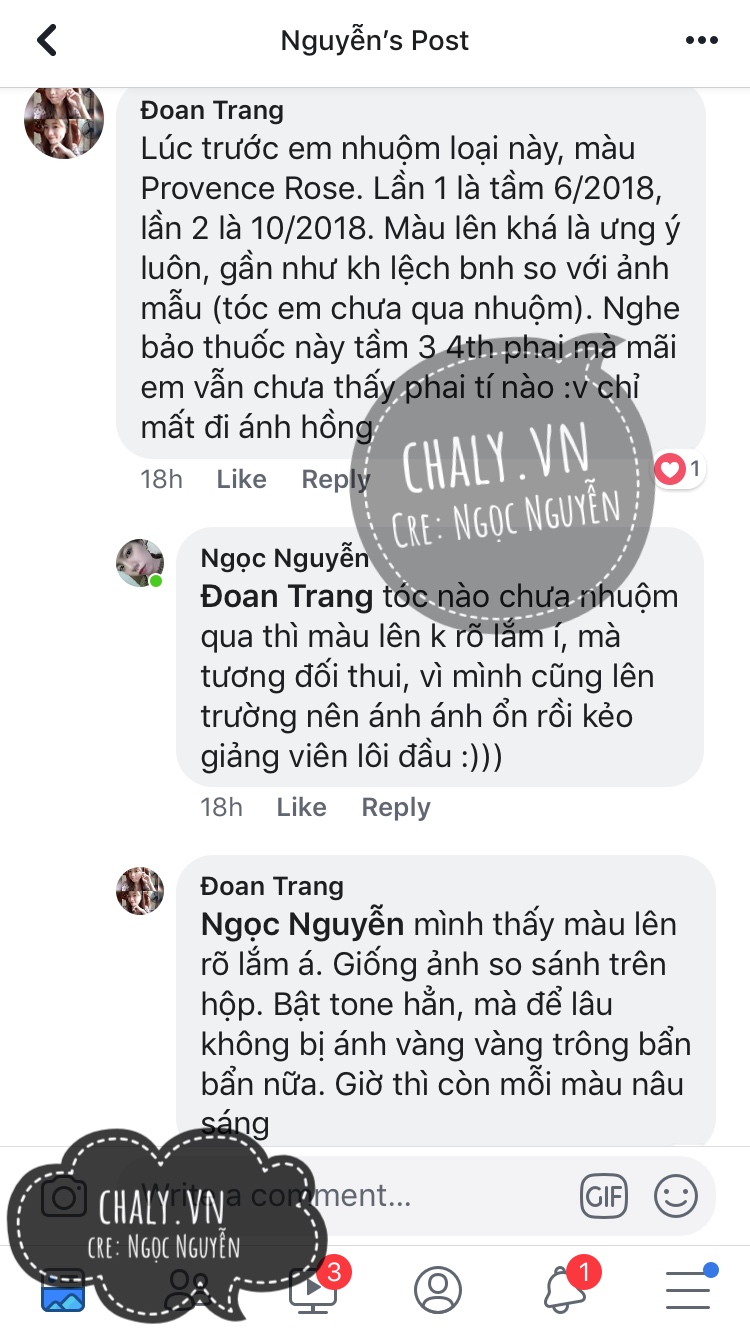Like Đoan Trang's first comment
This screenshot has width=750, height=1334.
click(x=241, y=479)
